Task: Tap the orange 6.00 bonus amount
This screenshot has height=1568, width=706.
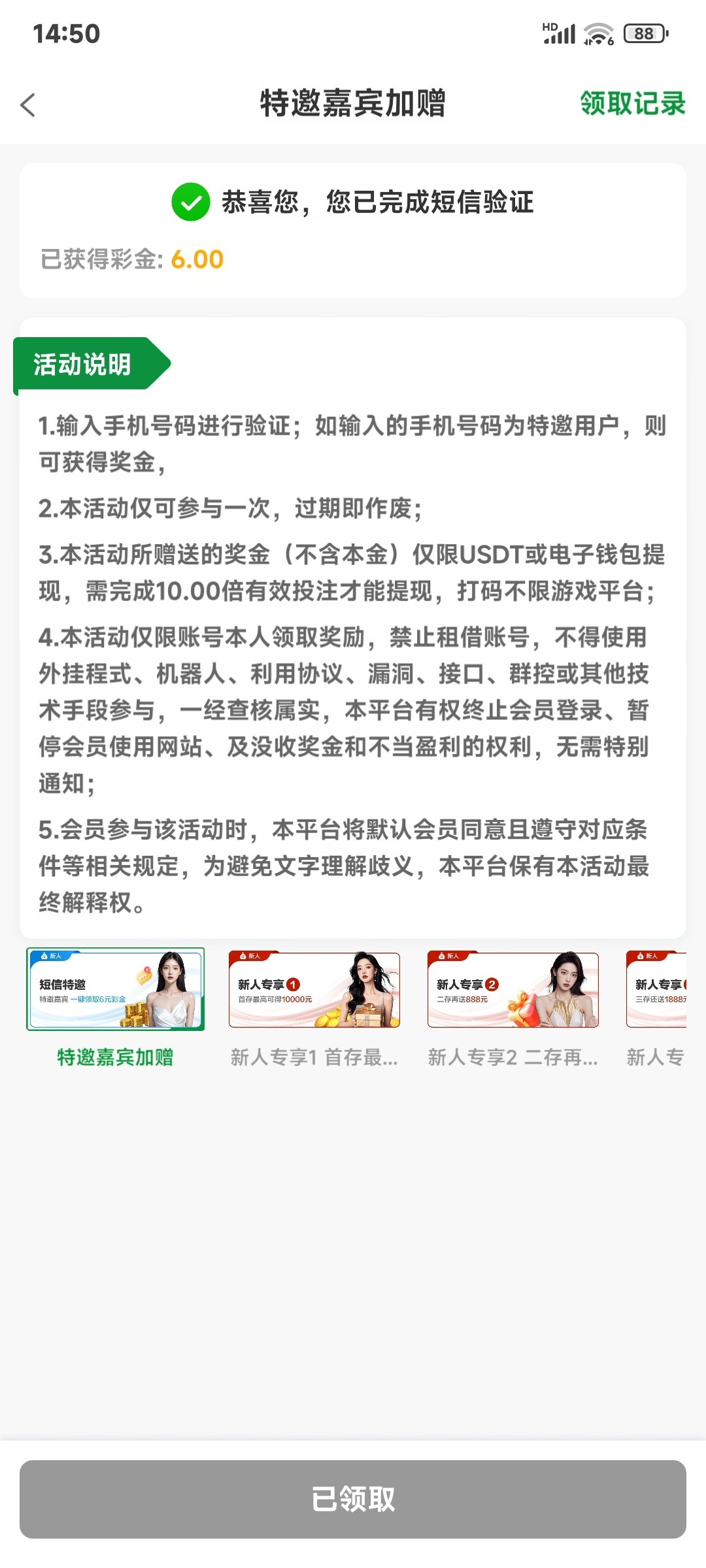Action: (x=197, y=259)
